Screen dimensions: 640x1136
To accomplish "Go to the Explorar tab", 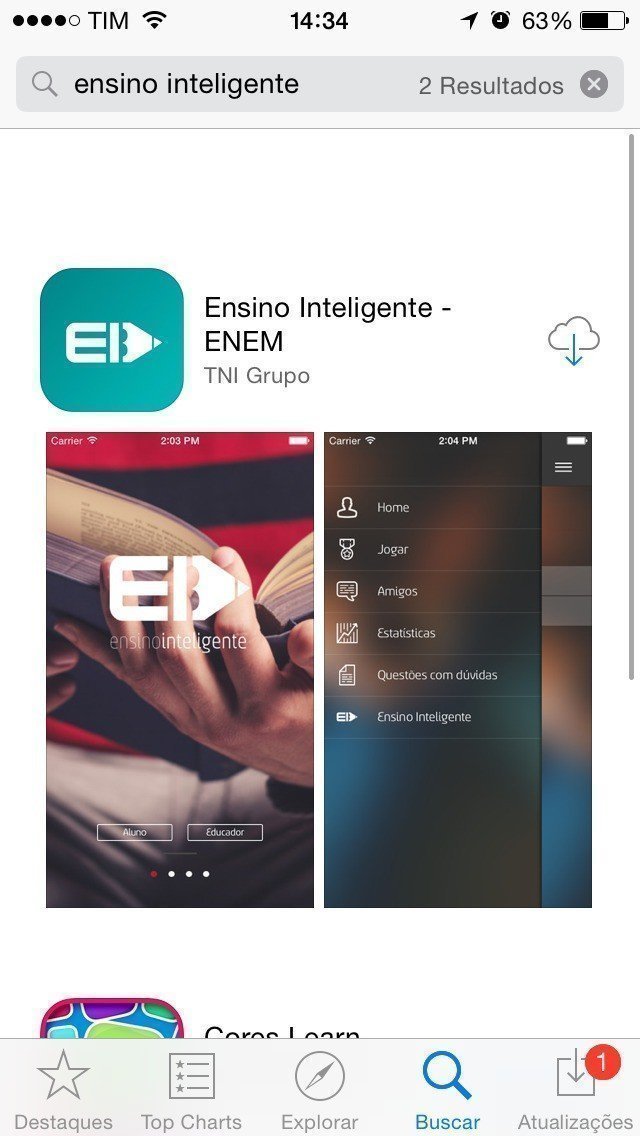I will click(x=320, y=1090).
